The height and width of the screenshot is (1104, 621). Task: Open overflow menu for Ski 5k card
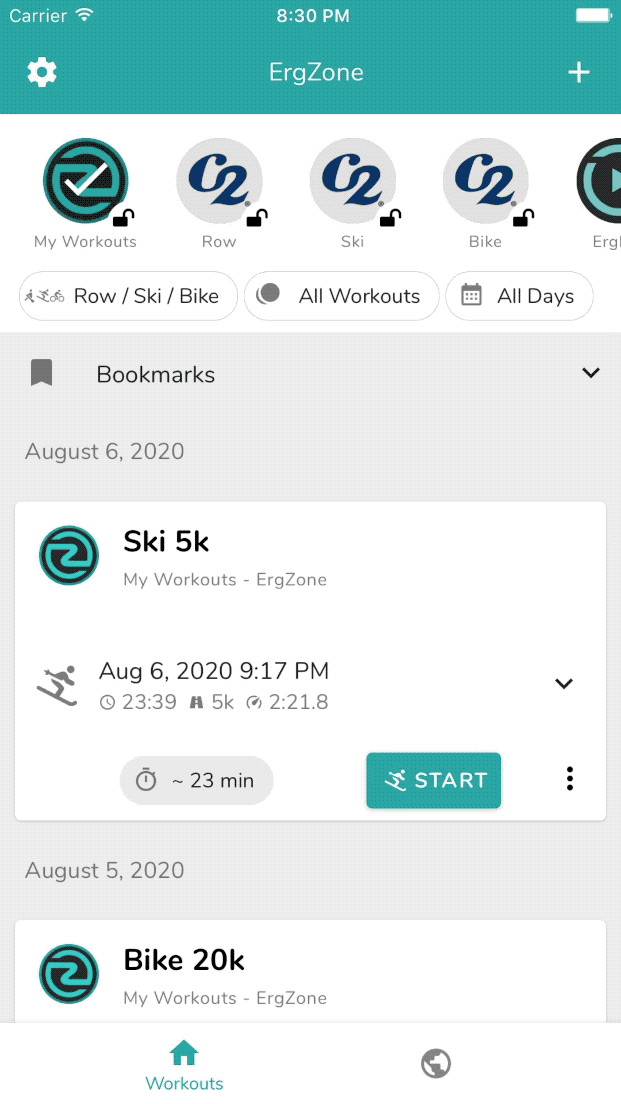click(x=570, y=779)
